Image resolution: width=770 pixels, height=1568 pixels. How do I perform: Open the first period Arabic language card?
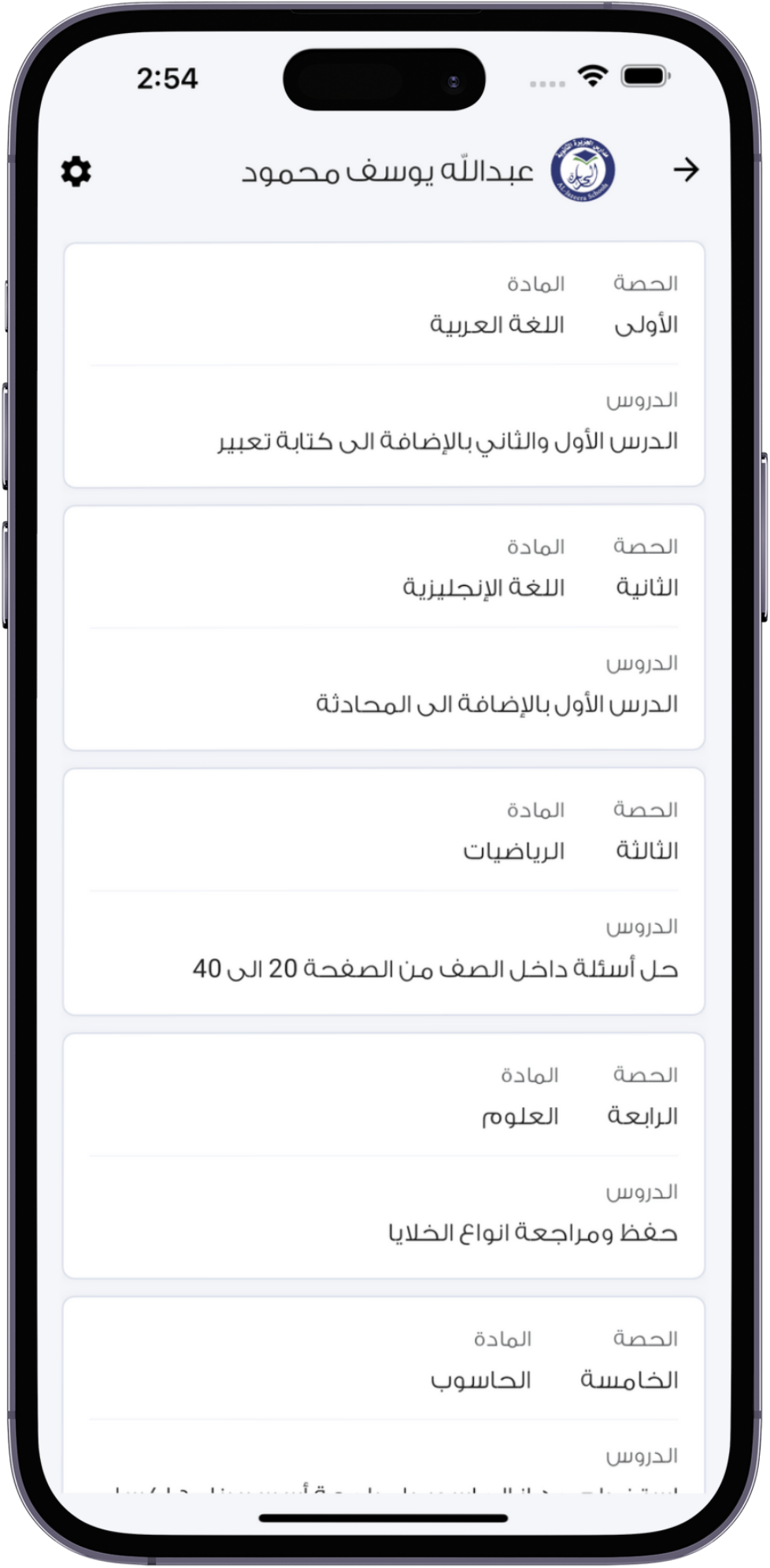coord(384,365)
